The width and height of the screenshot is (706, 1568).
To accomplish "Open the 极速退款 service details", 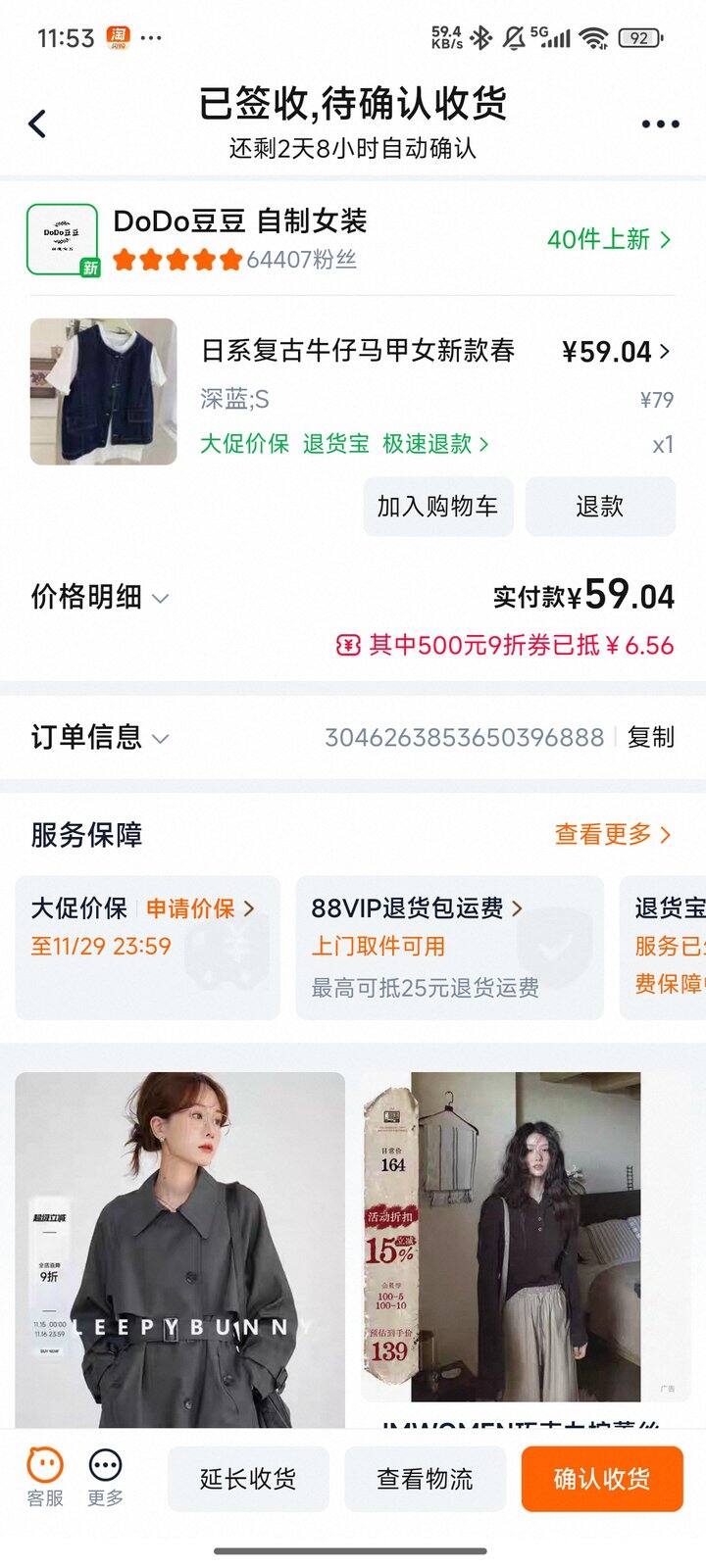I will coord(433,444).
